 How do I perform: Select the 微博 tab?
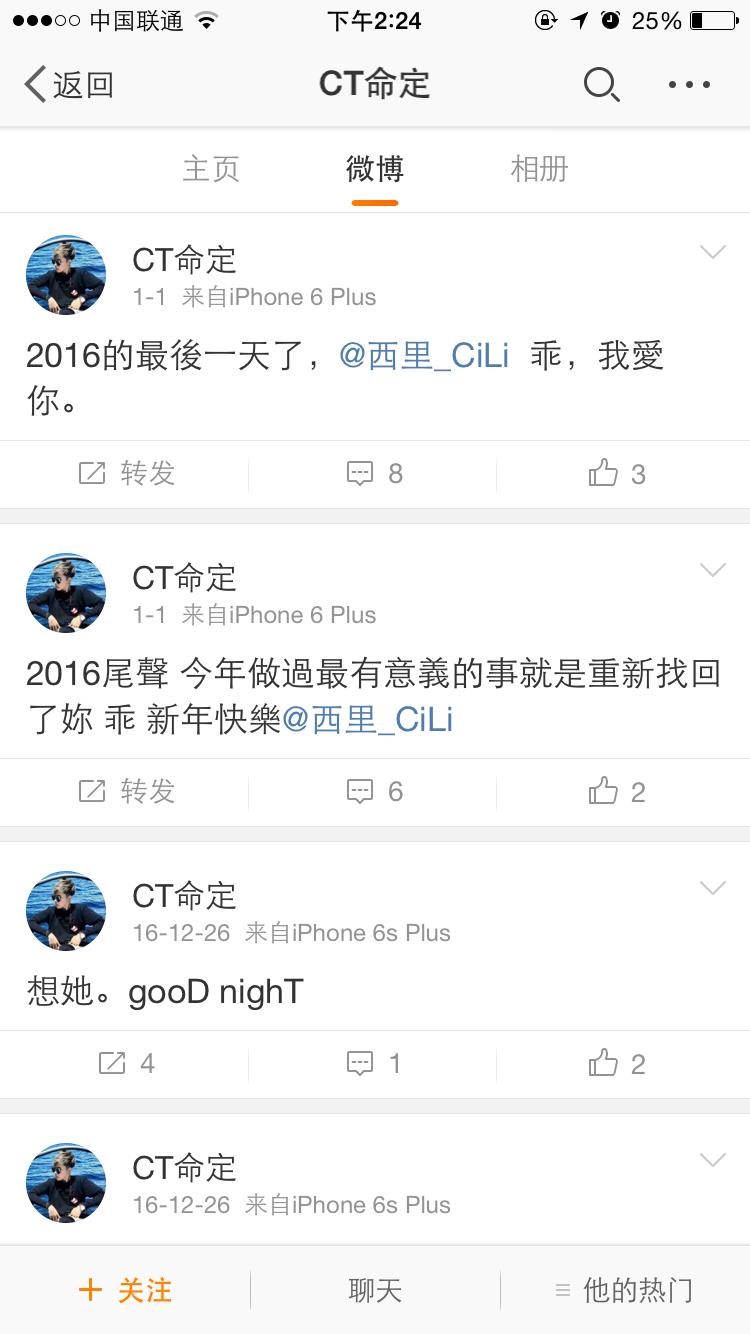tap(374, 169)
